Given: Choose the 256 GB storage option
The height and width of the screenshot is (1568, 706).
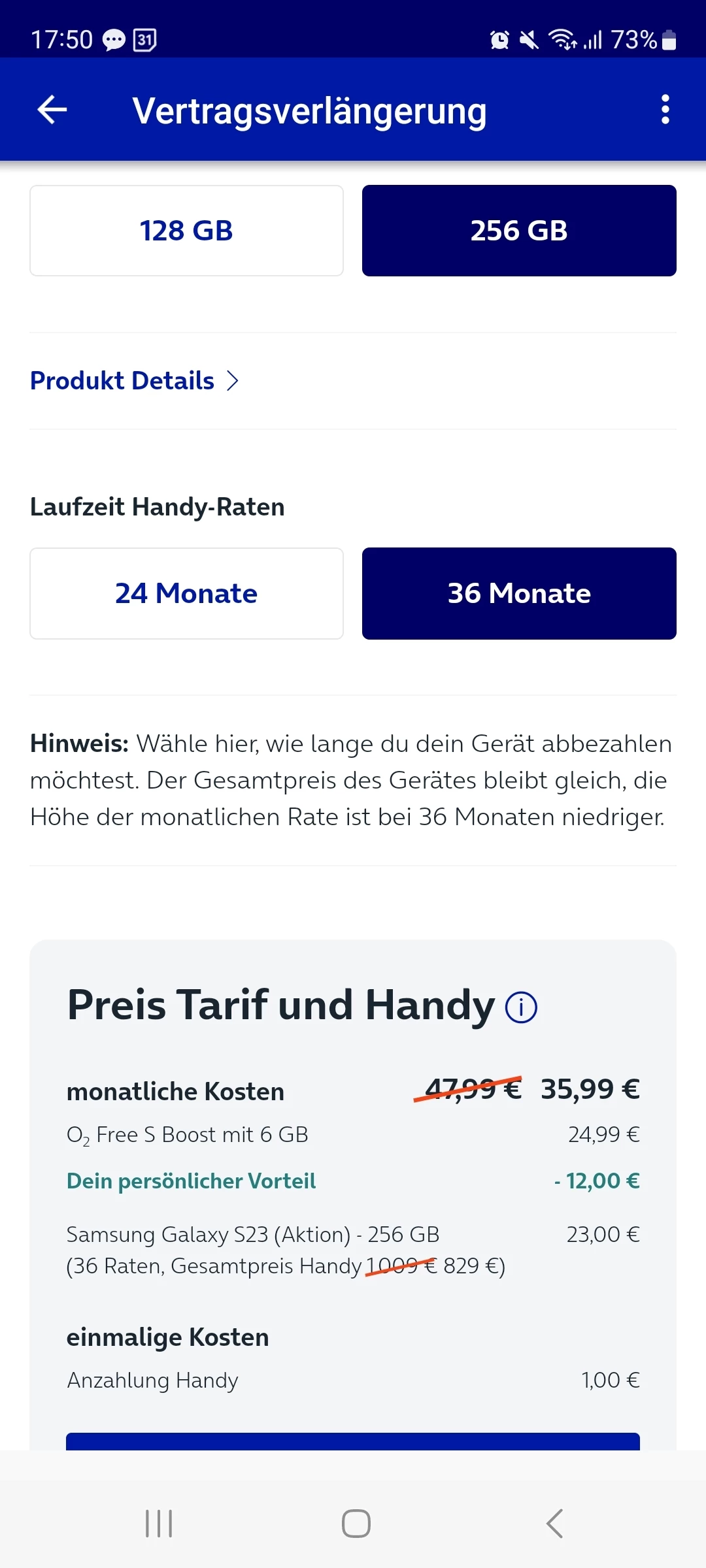Looking at the screenshot, I should (519, 231).
